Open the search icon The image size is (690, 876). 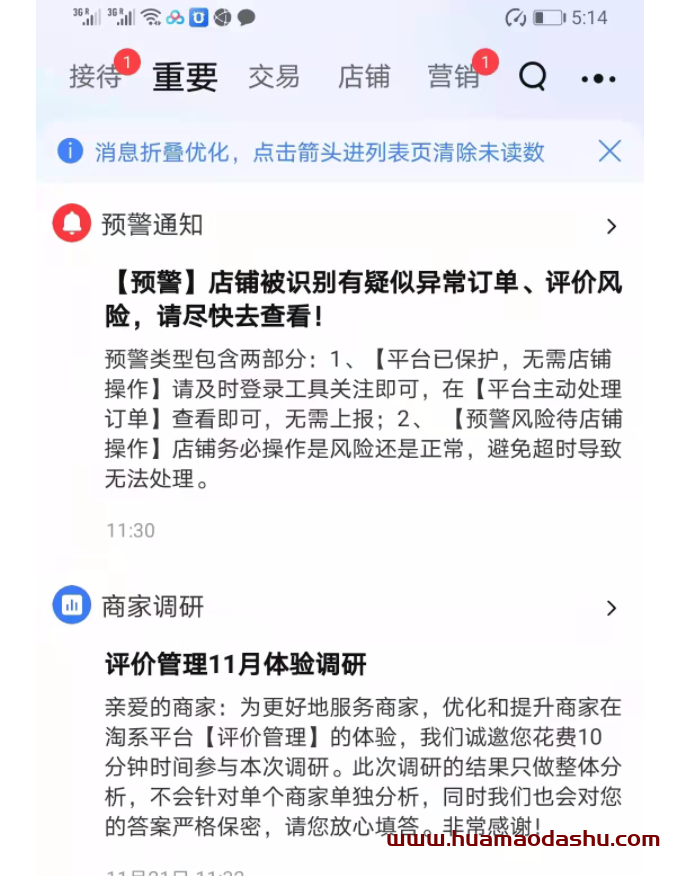533,77
